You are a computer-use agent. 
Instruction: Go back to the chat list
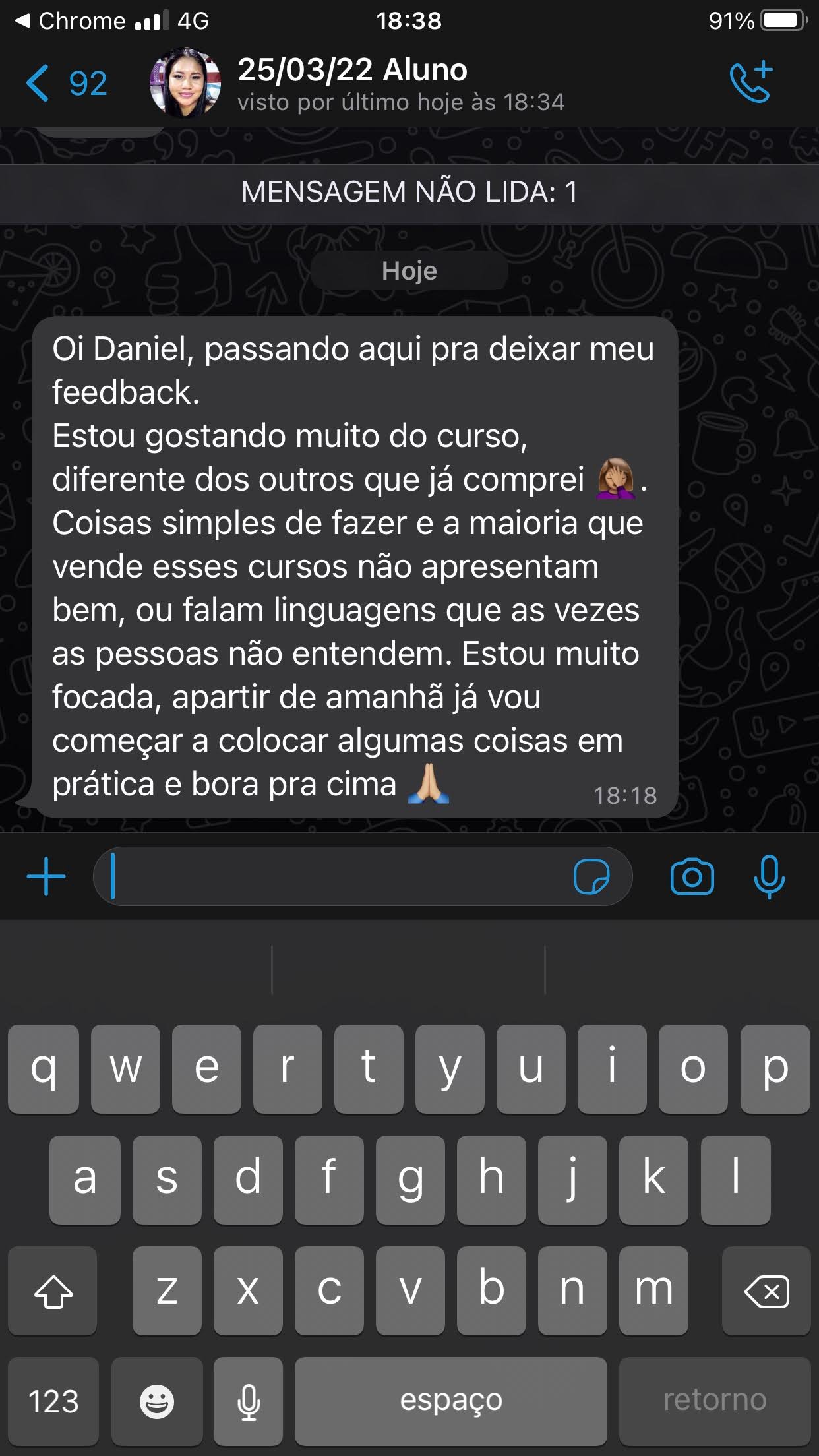point(65,83)
